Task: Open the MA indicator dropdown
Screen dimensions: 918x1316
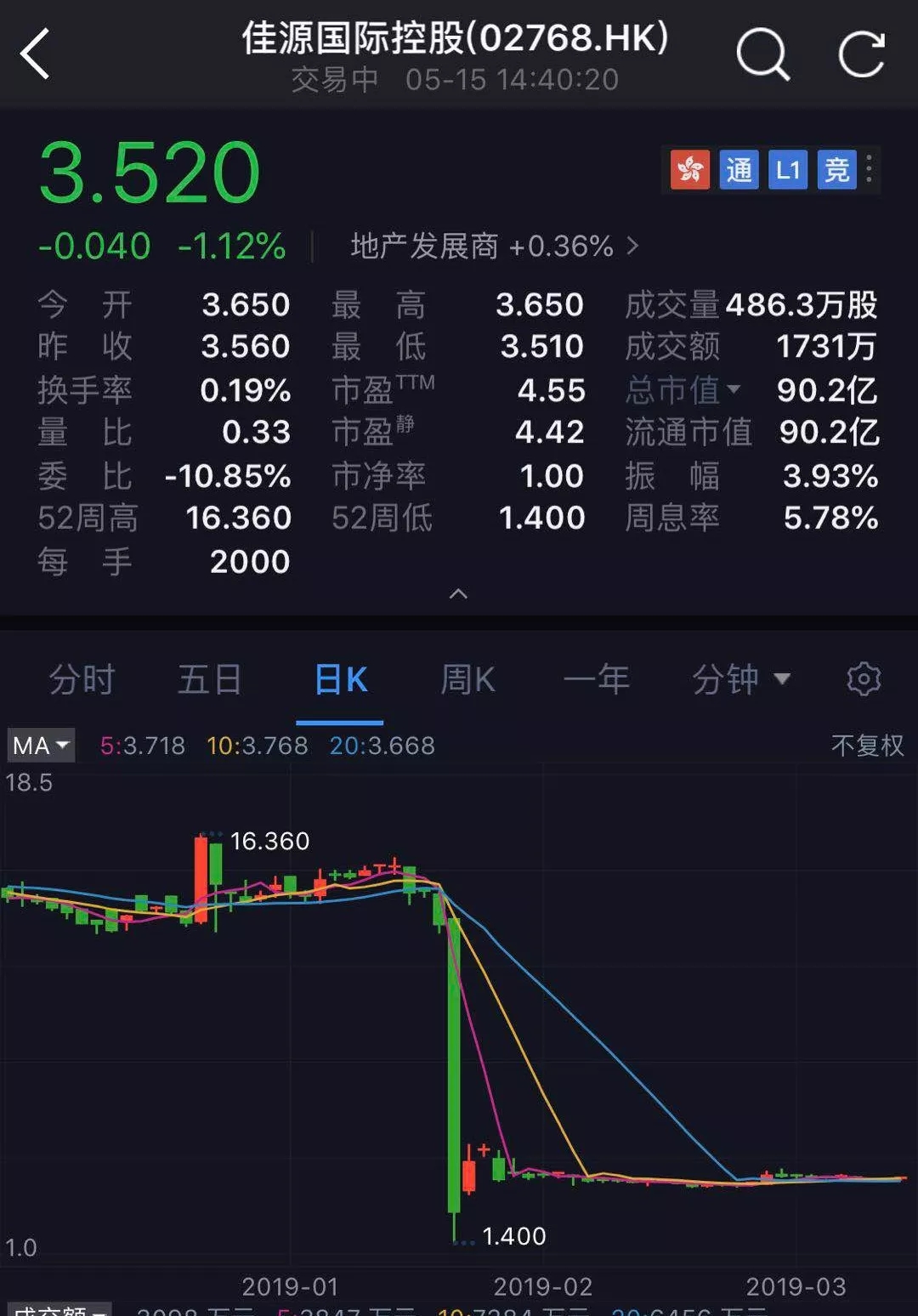Action: [x=41, y=746]
